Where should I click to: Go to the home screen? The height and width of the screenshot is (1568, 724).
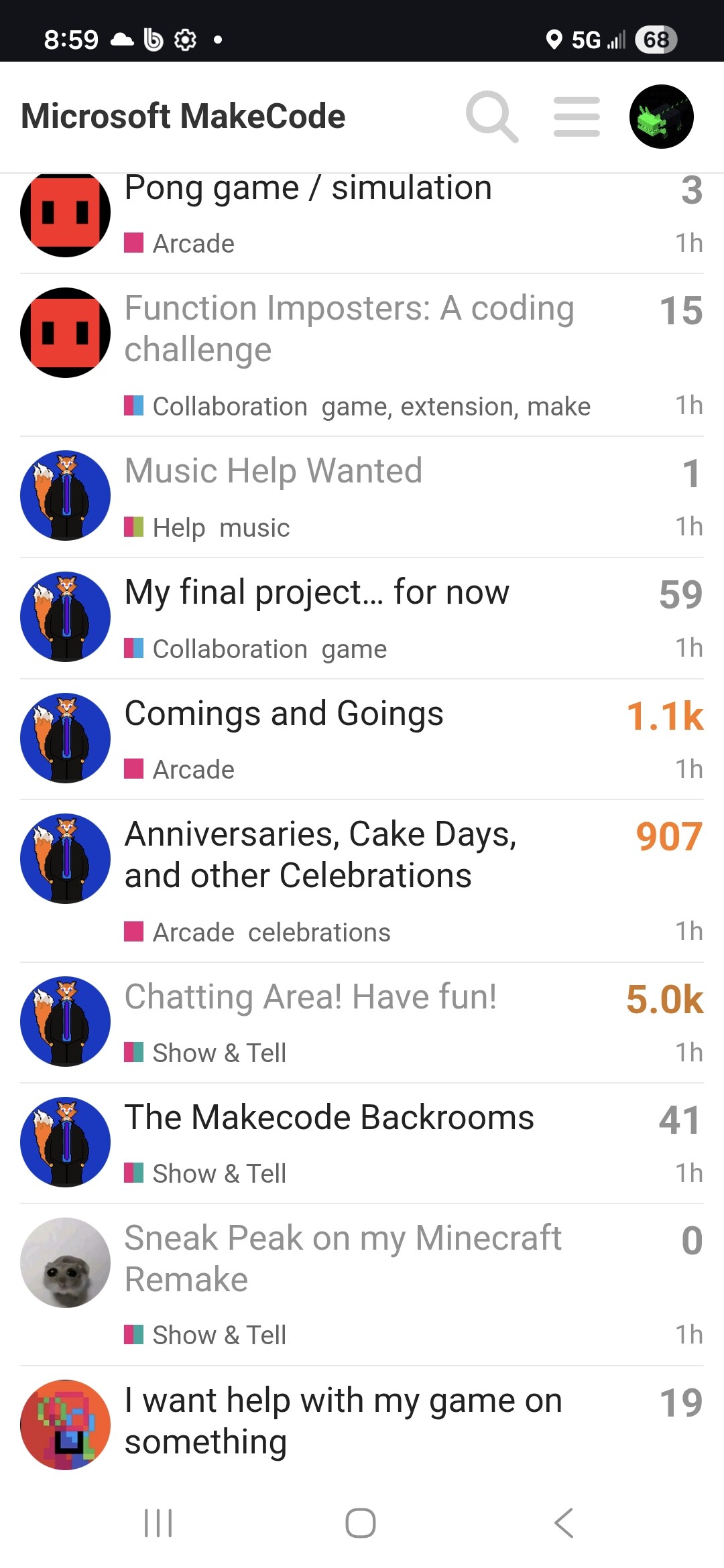pos(361,1523)
